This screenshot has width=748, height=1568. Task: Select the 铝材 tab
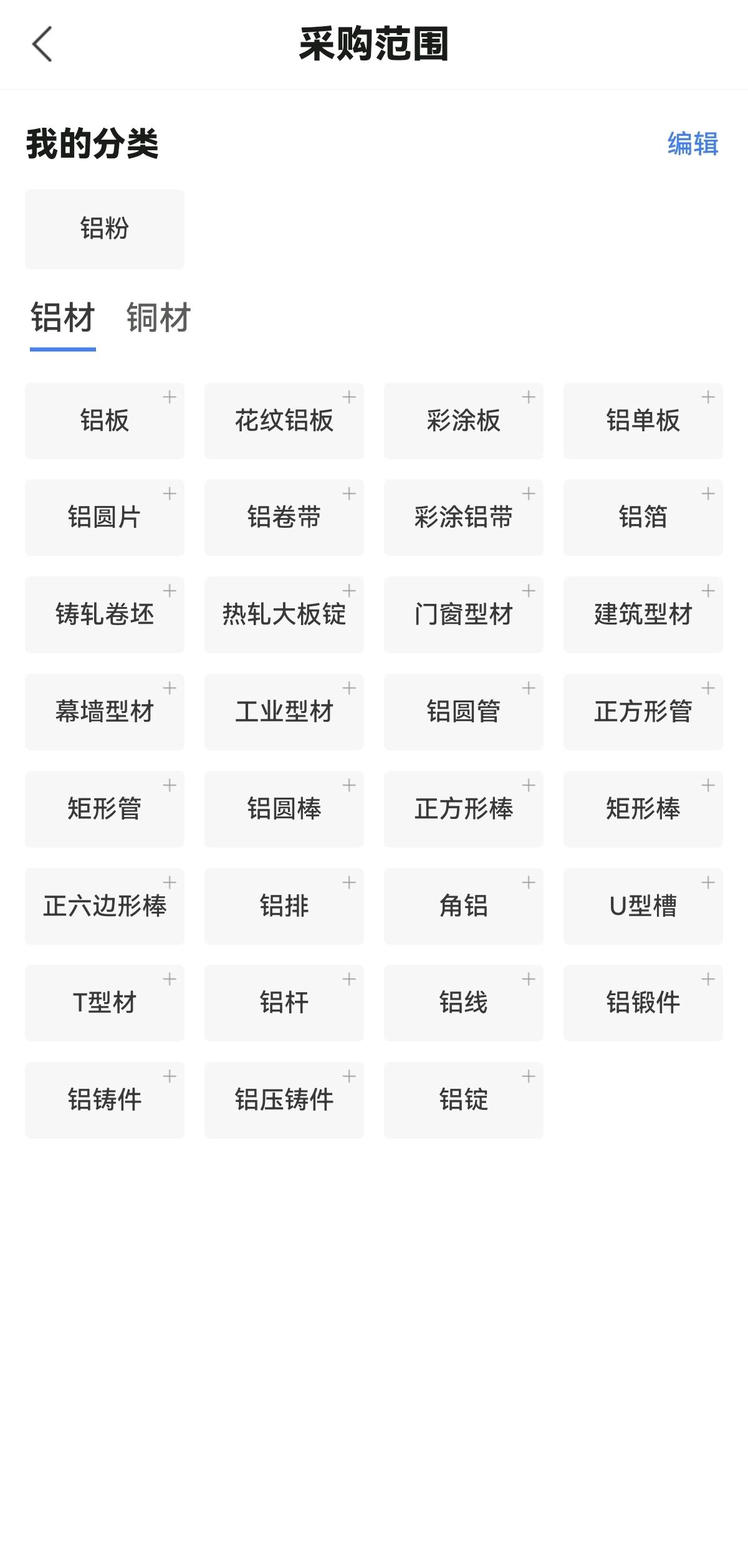point(63,317)
